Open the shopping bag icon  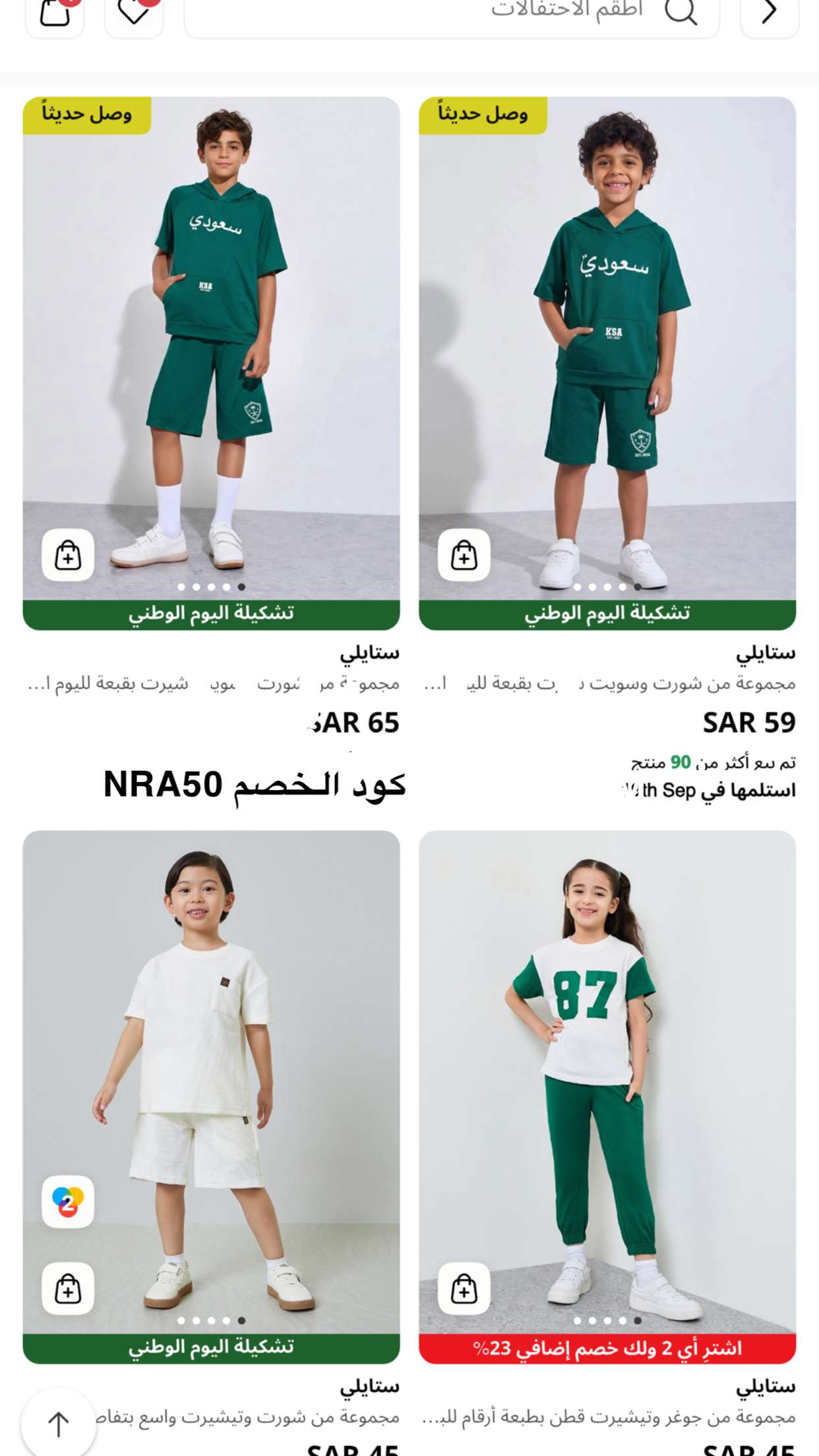55,13
